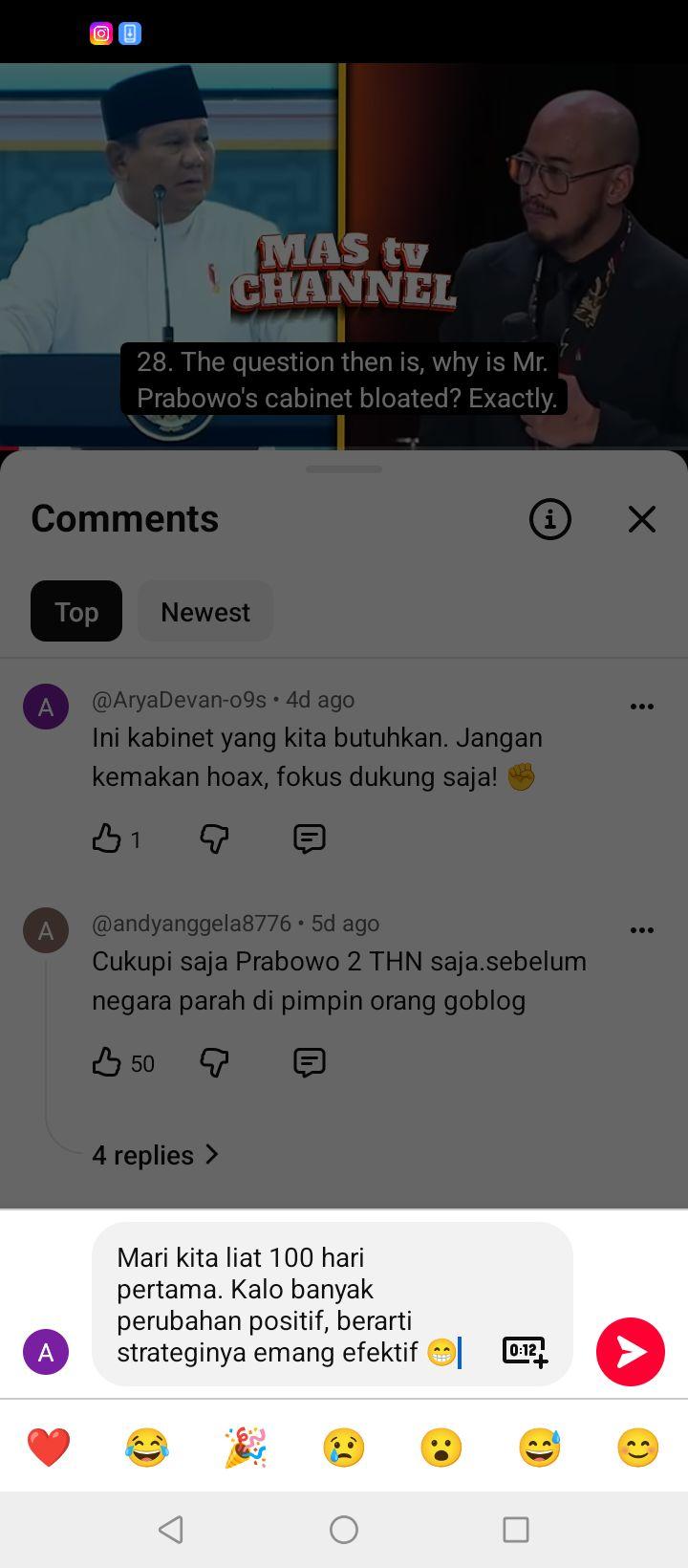
Task: Insert the crying face emoji
Action: (x=344, y=1447)
